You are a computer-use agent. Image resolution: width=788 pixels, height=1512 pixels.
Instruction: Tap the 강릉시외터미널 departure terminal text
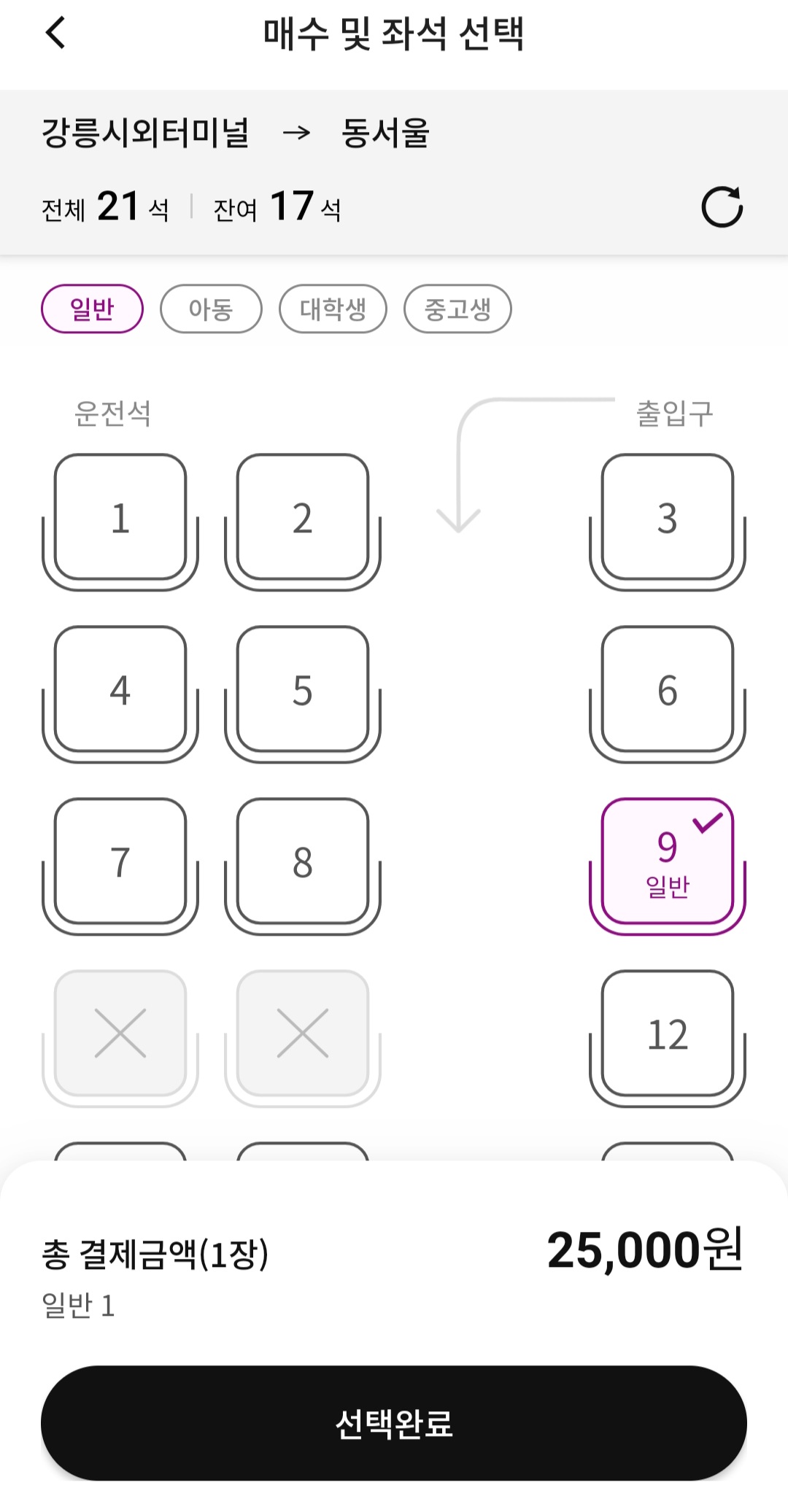tap(146, 133)
